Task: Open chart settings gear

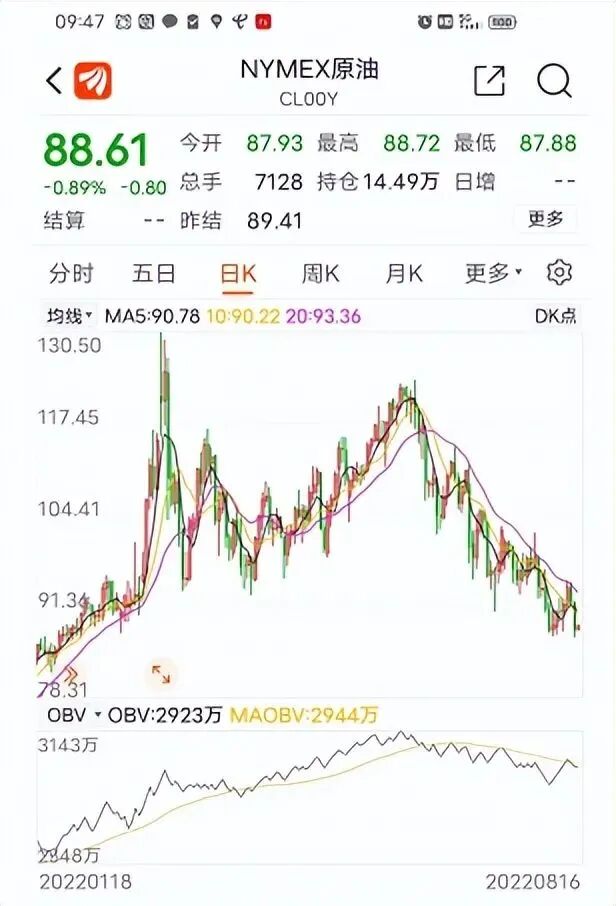Action: click(x=559, y=272)
